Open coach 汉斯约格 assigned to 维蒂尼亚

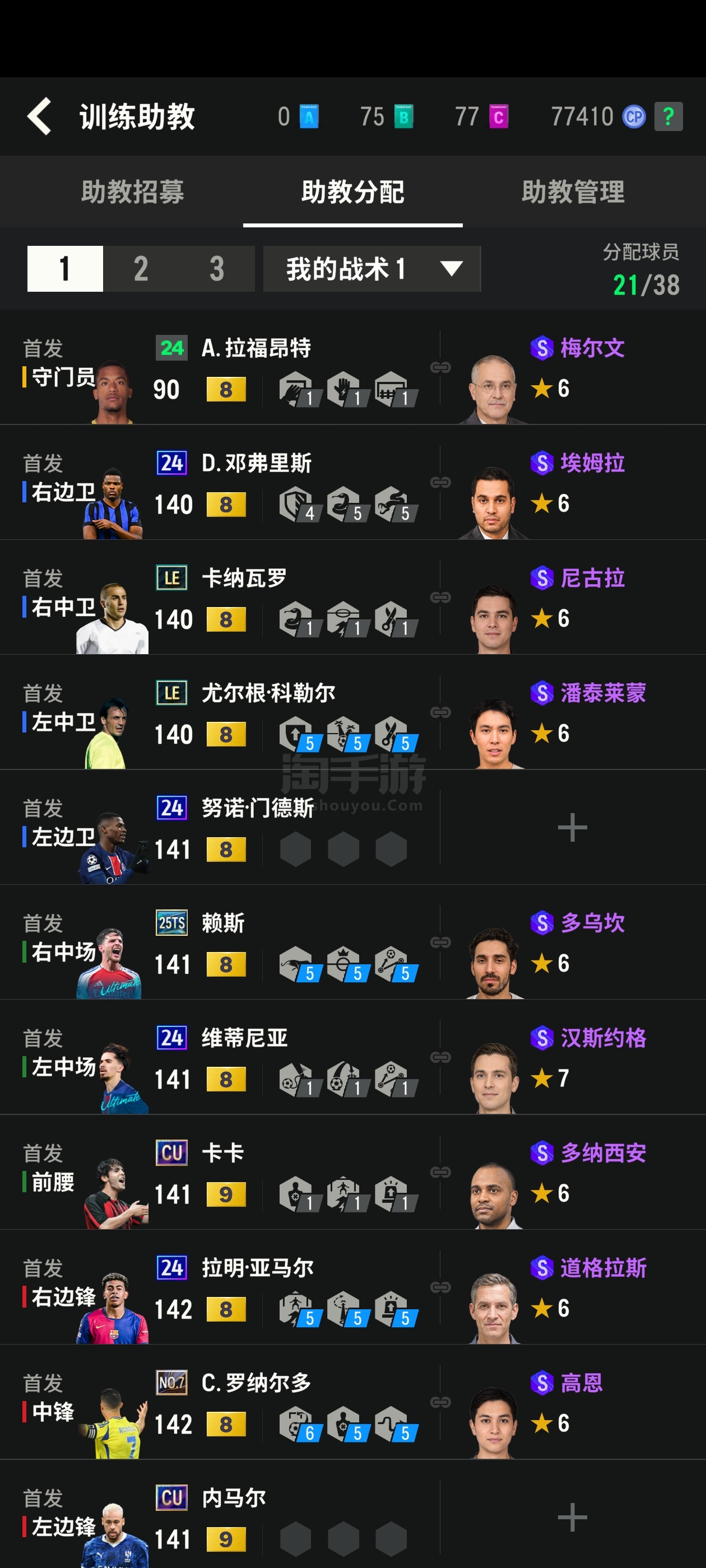[573, 1057]
